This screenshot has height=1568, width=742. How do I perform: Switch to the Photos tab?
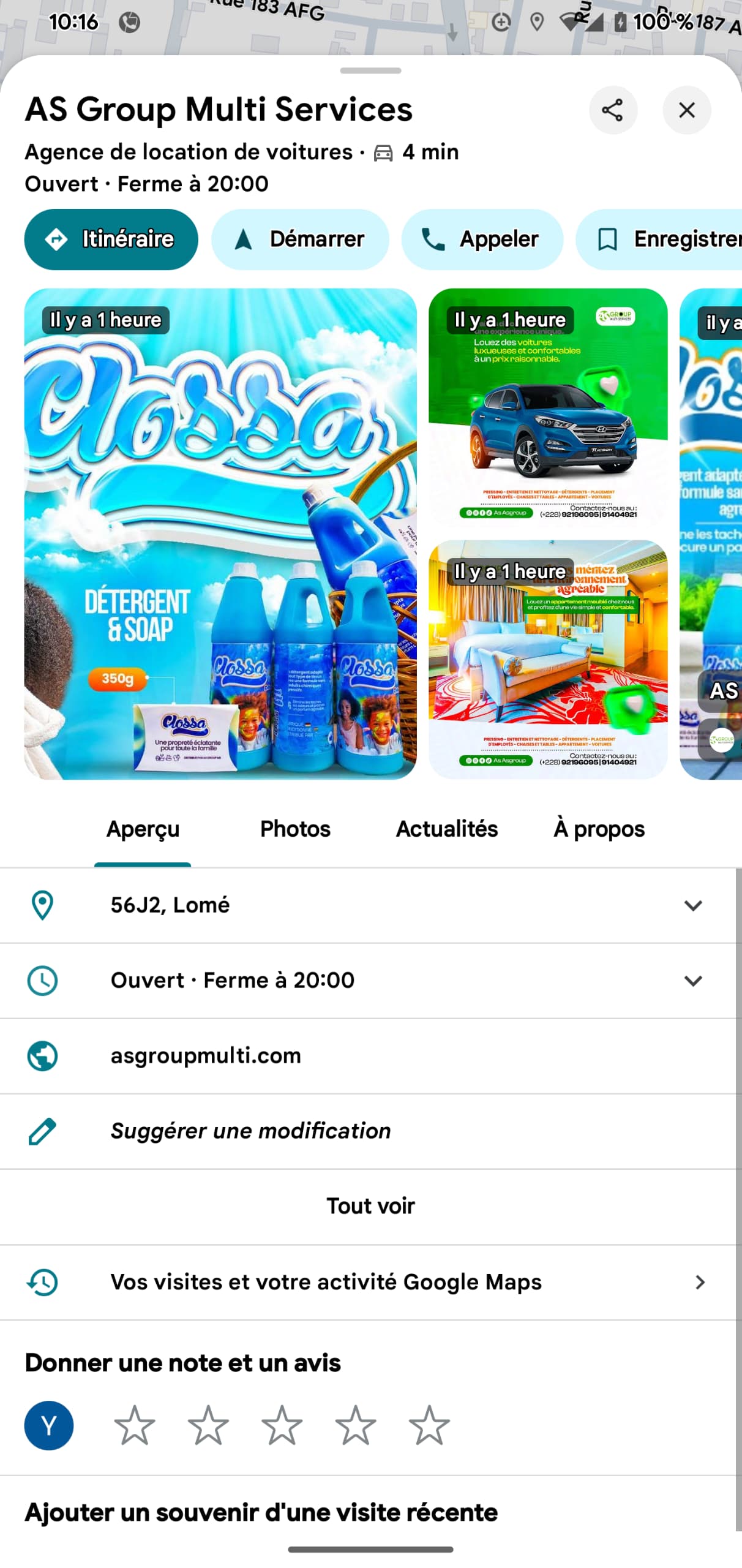295,829
